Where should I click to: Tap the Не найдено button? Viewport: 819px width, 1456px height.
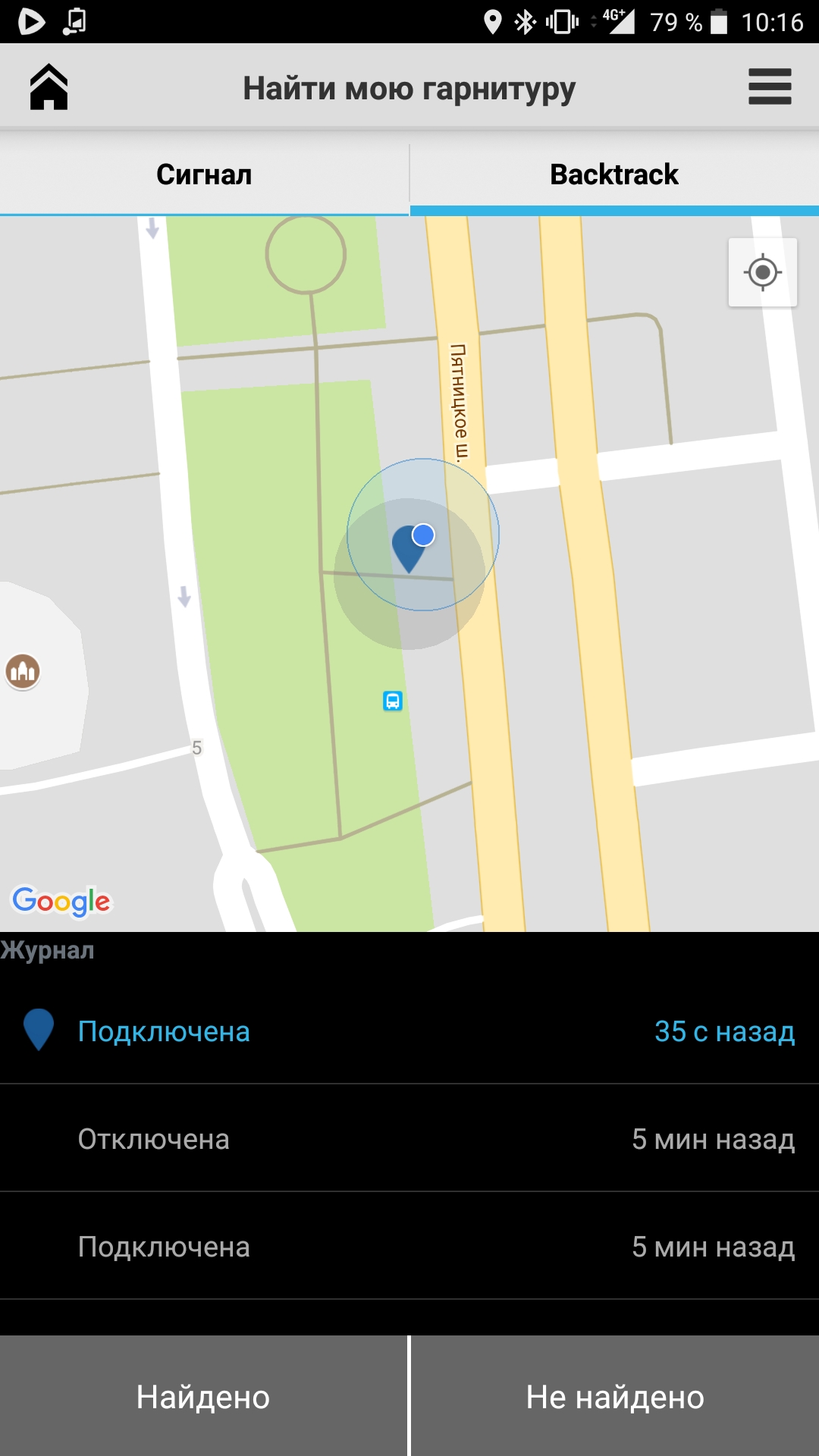click(615, 1397)
